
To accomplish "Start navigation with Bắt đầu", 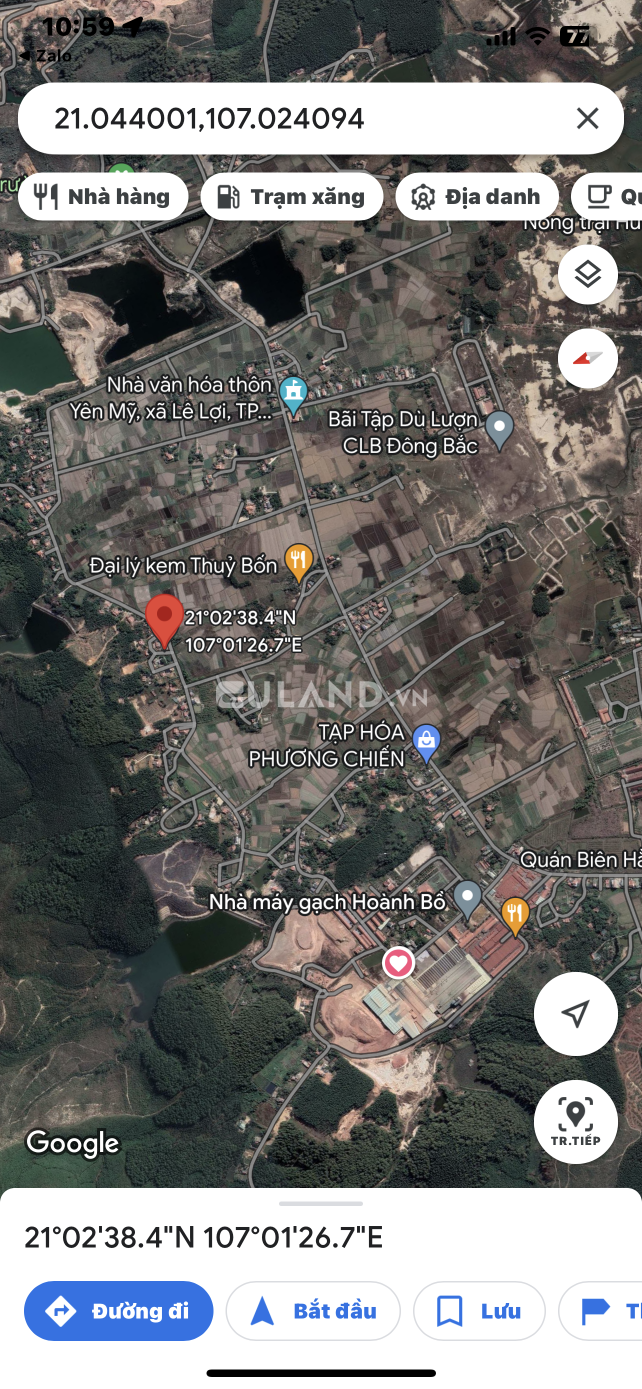I will [313, 1311].
